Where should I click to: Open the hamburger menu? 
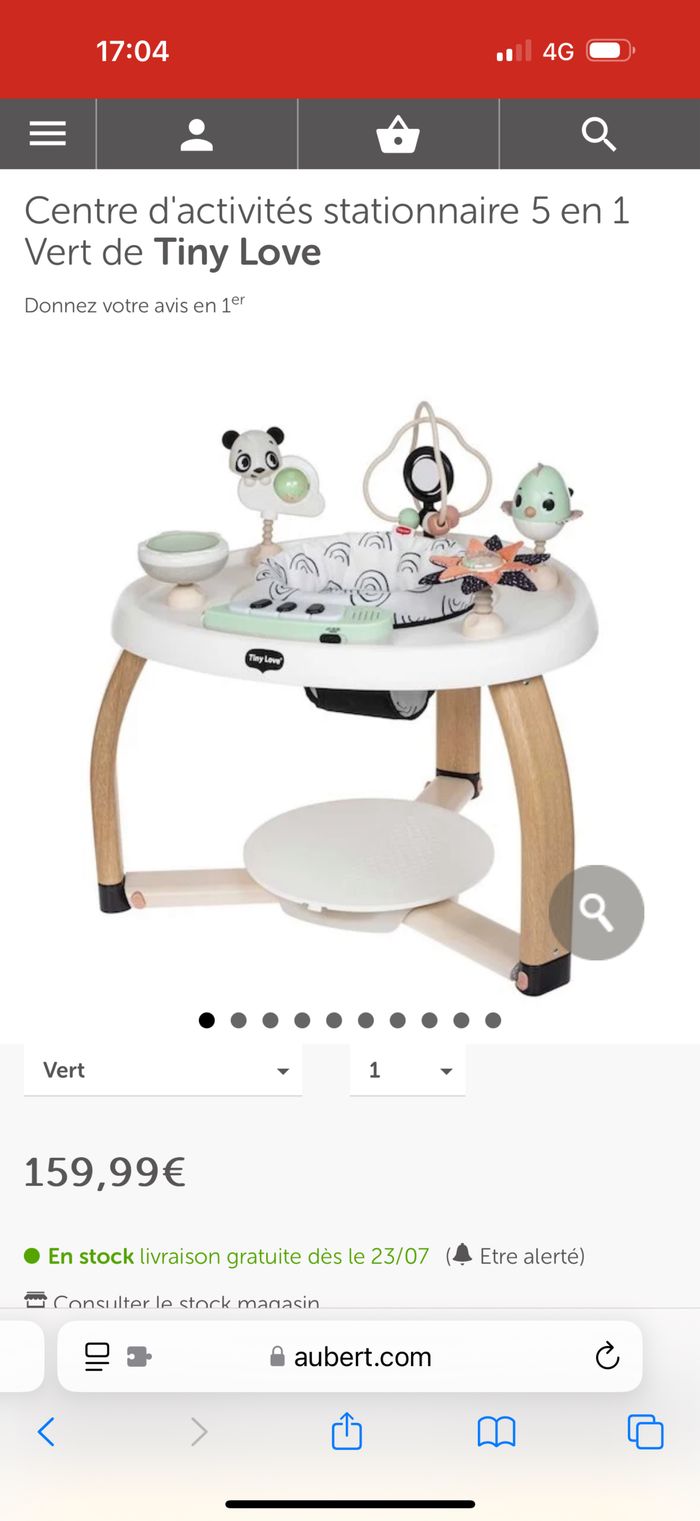pos(47,134)
